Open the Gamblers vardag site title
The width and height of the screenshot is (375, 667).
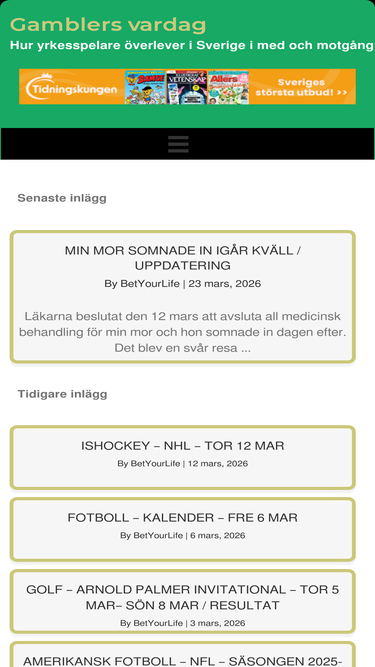click(108, 25)
